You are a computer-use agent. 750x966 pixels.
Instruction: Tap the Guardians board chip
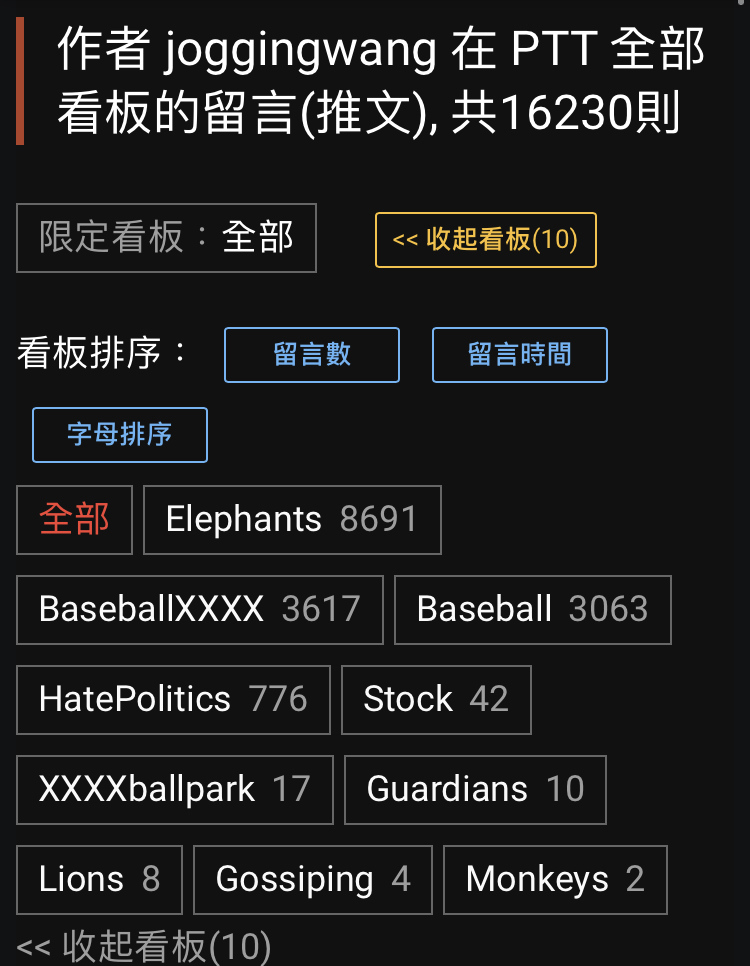coord(475,789)
